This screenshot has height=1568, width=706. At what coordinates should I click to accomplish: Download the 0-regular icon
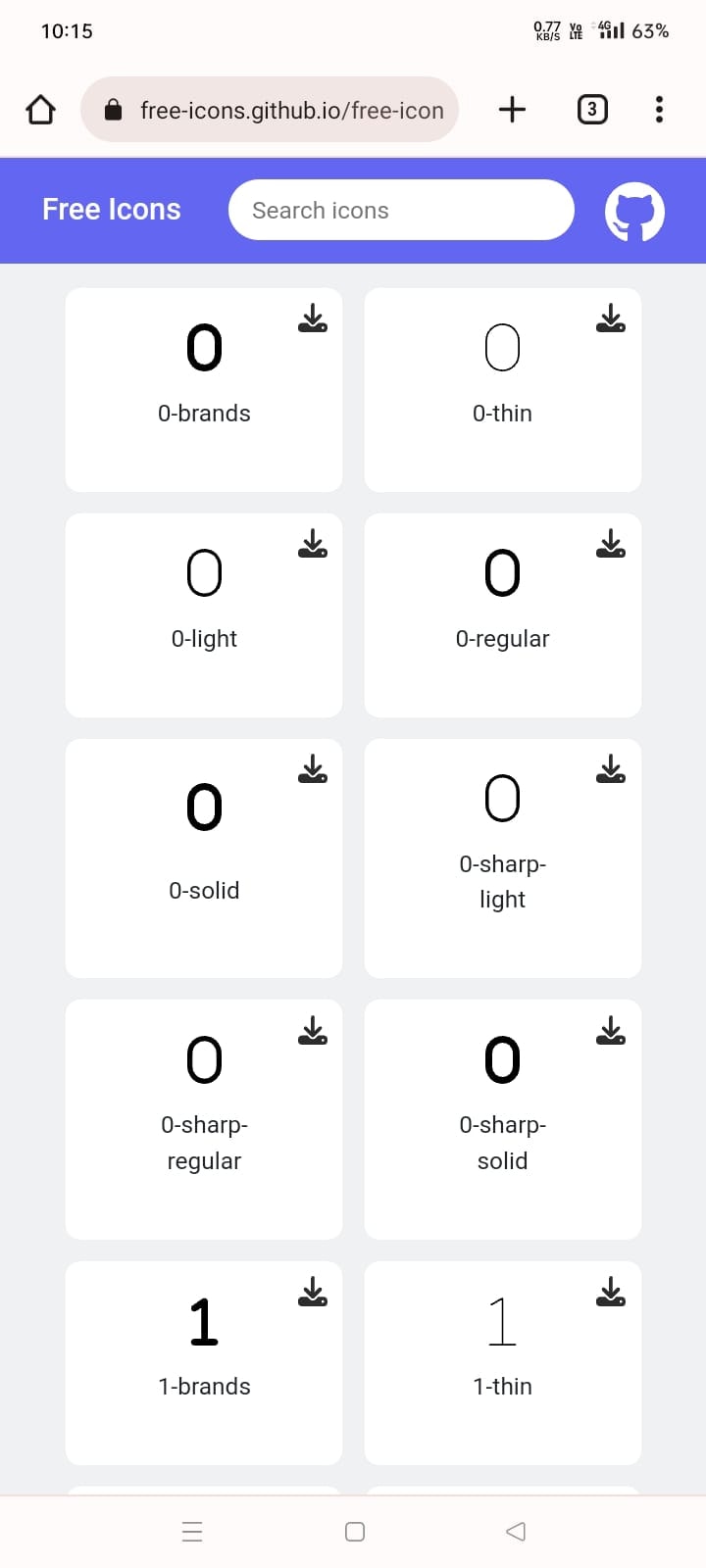click(x=610, y=544)
